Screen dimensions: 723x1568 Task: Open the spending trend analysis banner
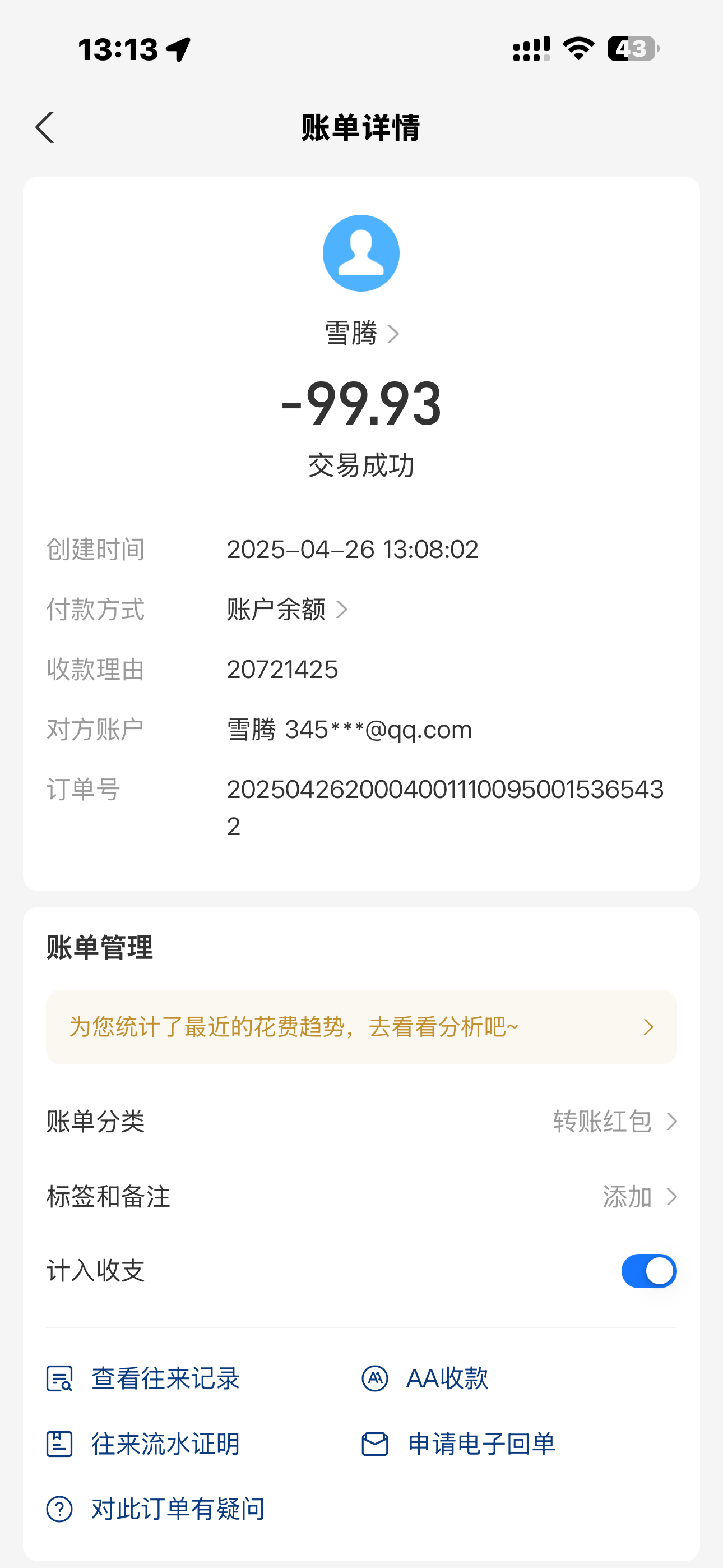point(361,1027)
